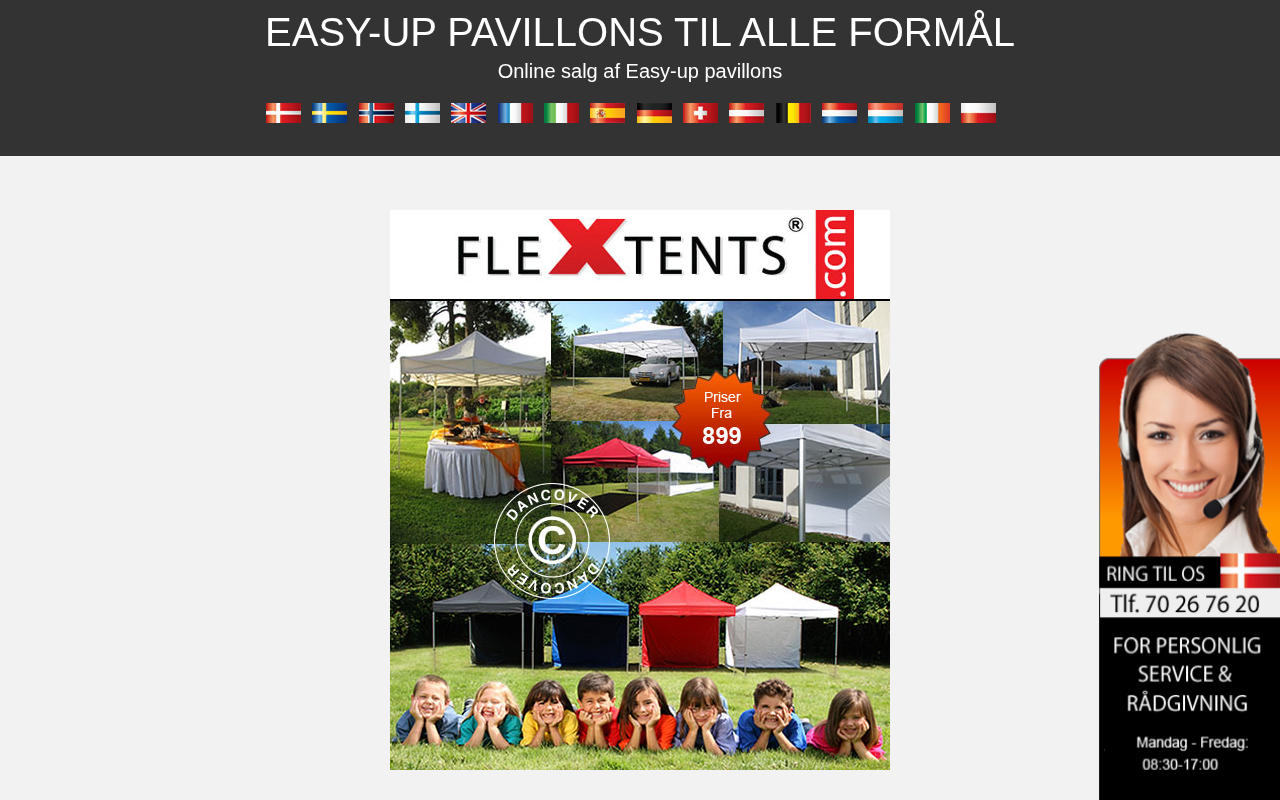Choose the Swiss flag
This screenshot has width=1280, height=800.
pos(700,113)
